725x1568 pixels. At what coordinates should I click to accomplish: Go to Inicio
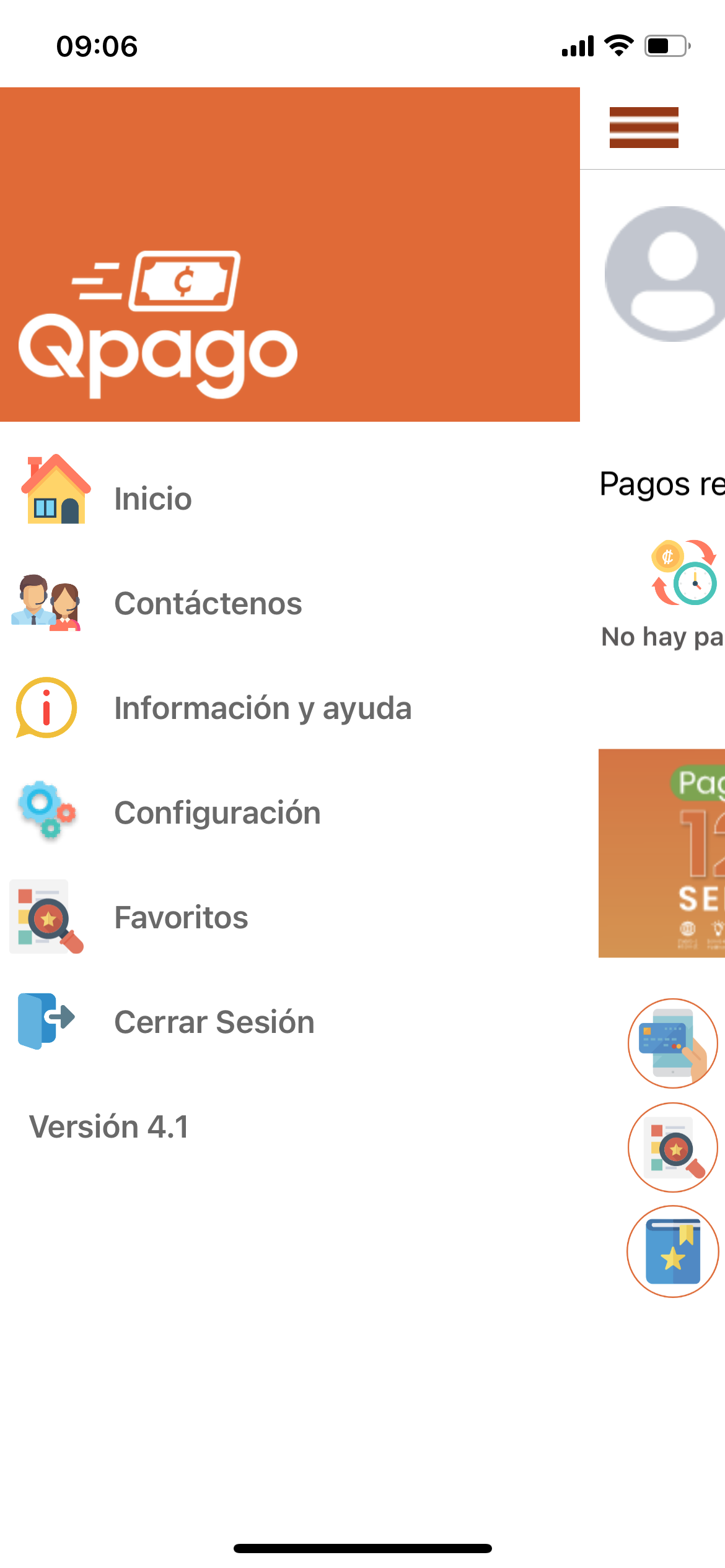(290, 499)
